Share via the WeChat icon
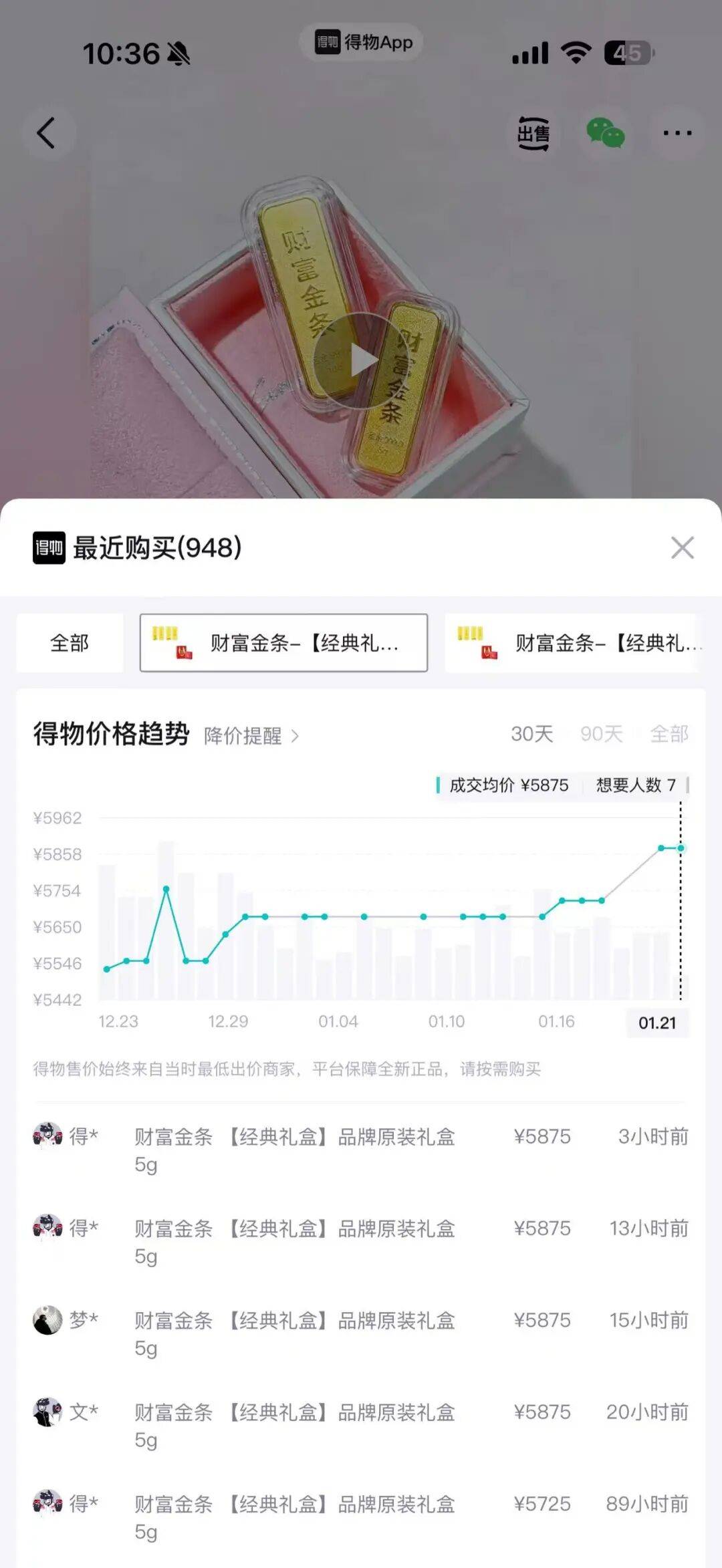Viewport: 722px width, 1568px height. [605, 133]
